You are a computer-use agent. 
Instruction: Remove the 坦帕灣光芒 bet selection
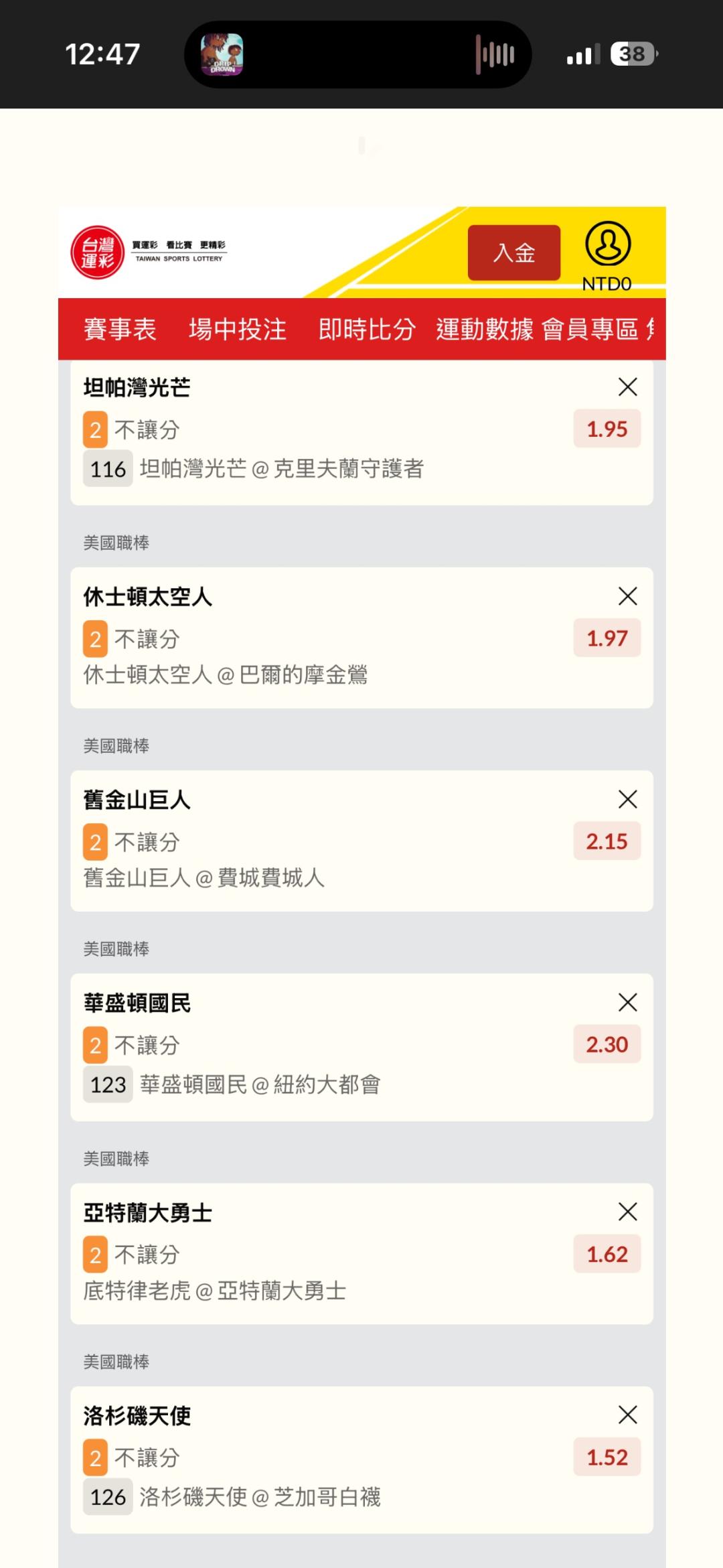(x=627, y=386)
